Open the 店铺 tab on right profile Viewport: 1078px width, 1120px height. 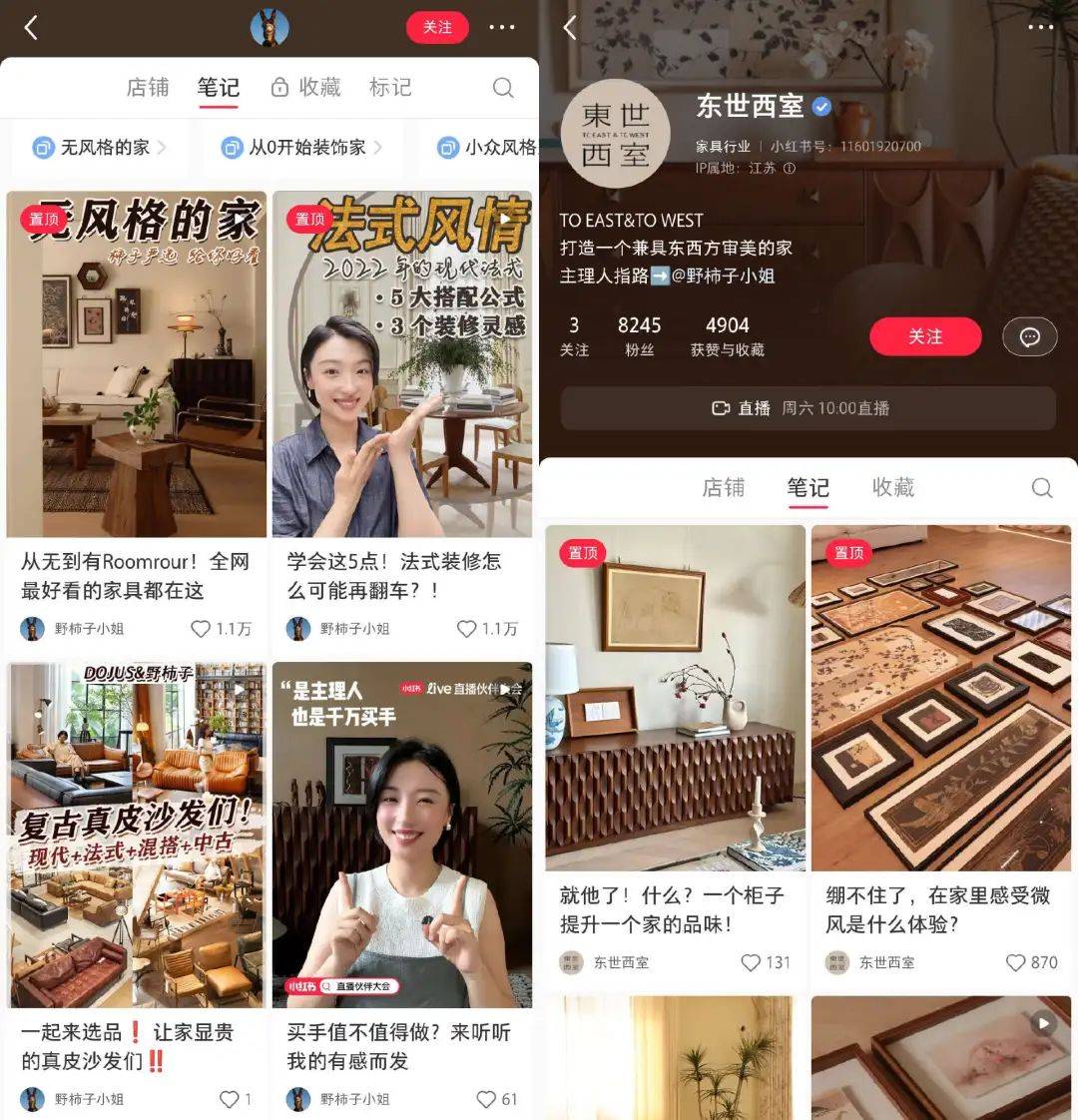pos(725,488)
